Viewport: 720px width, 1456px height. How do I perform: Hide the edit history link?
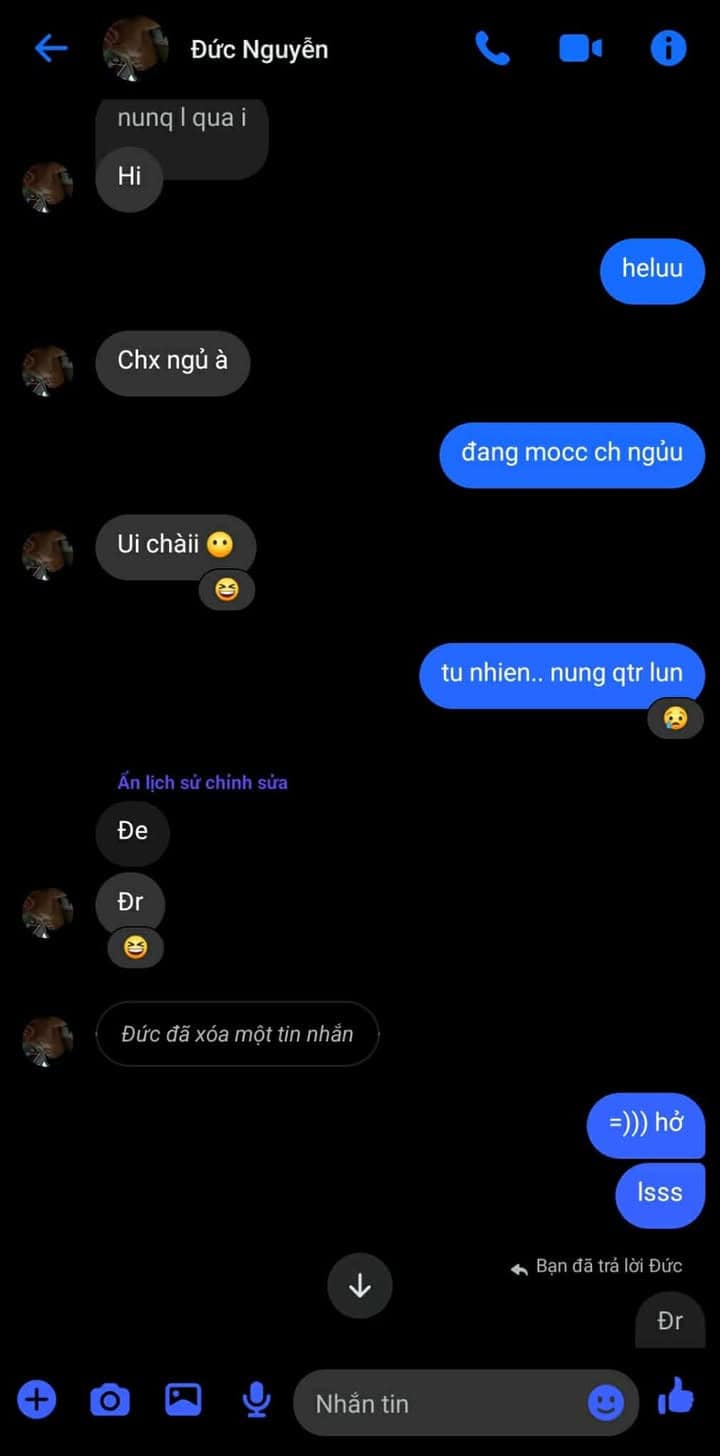click(x=202, y=782)
